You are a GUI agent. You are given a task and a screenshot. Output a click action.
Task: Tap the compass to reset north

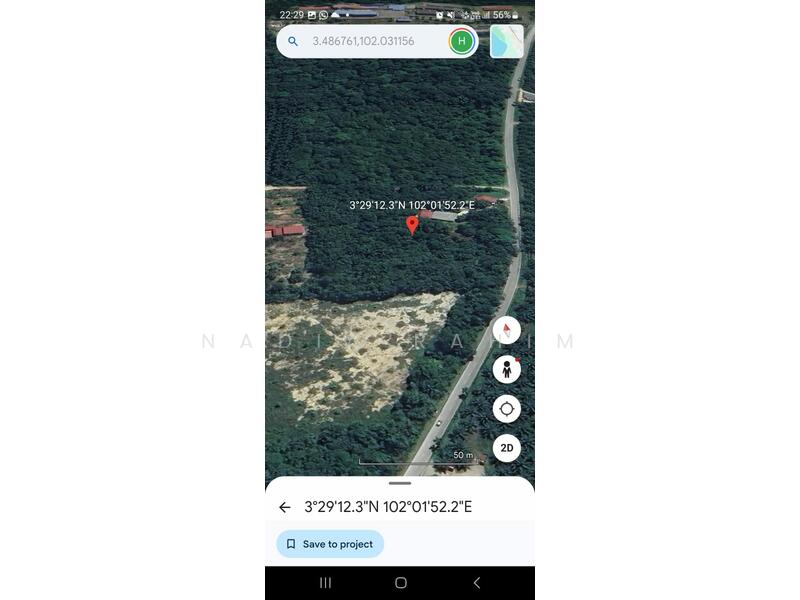(x=507, y=330)
